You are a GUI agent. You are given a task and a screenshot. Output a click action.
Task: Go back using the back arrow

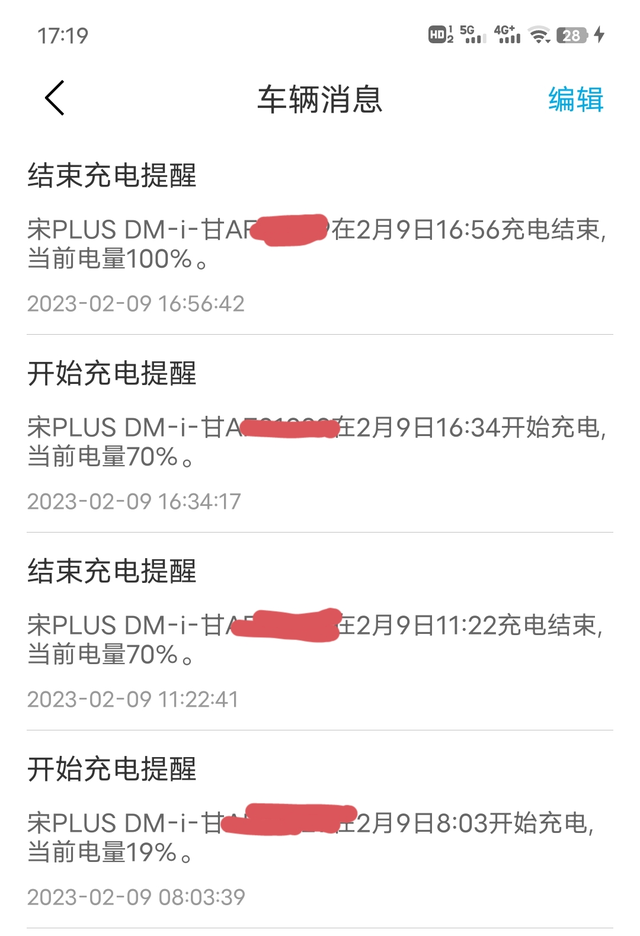click(55, 98)
